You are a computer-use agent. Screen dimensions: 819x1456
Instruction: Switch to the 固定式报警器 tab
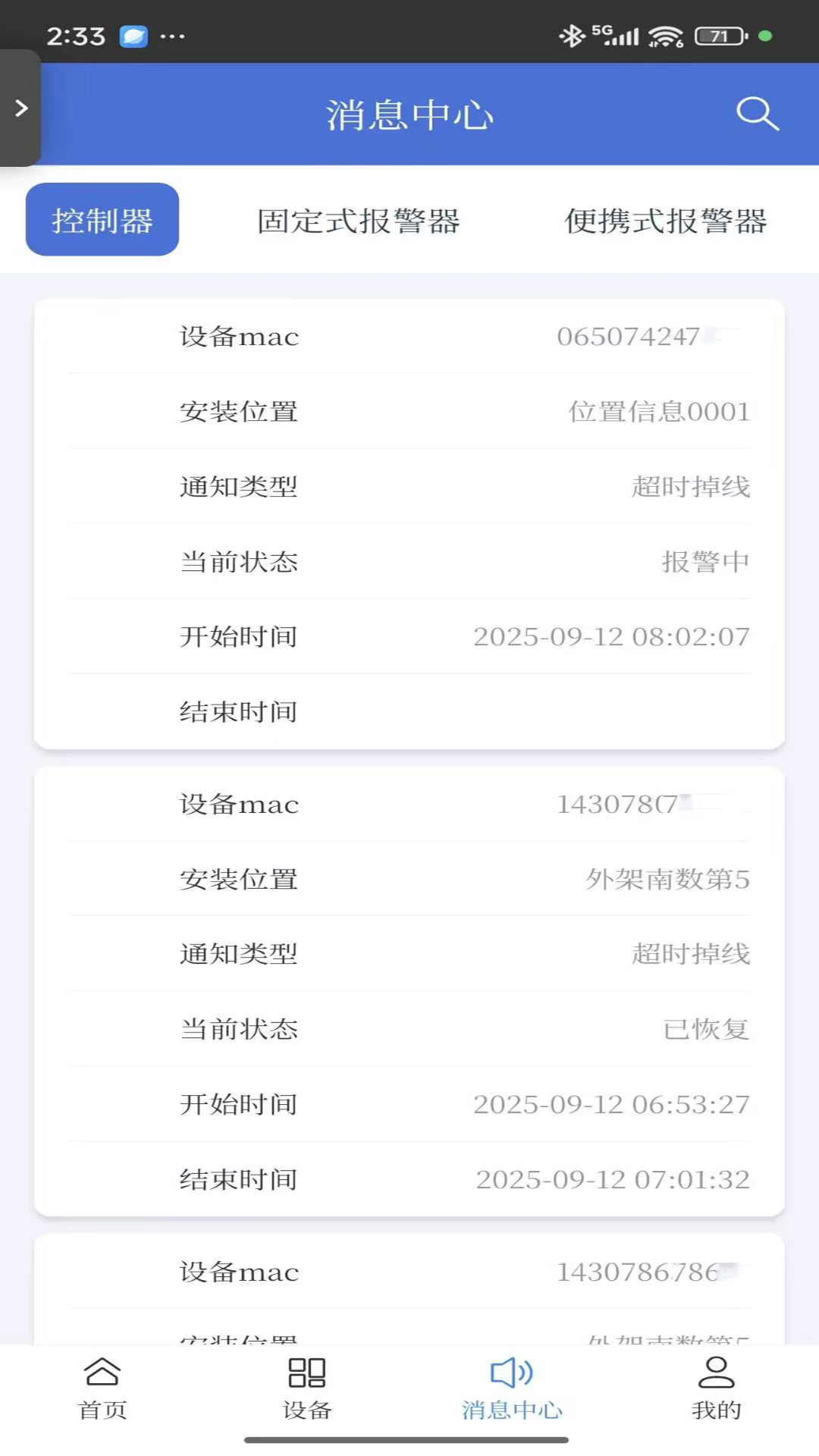[358, 221]
